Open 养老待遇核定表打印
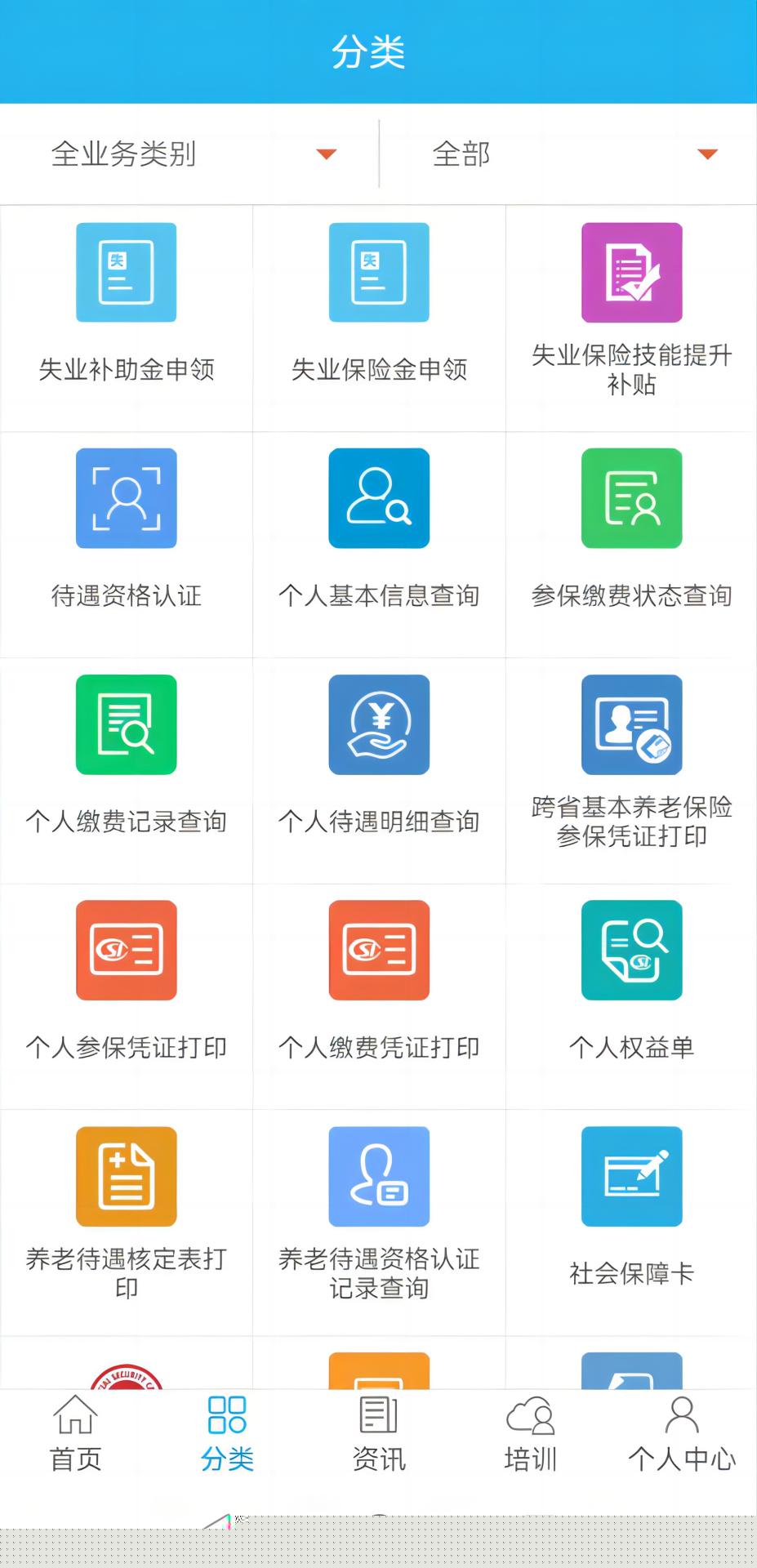The height and width of the screenshot is (1568, 757). pyautogui.click(x=127, y=1221)
